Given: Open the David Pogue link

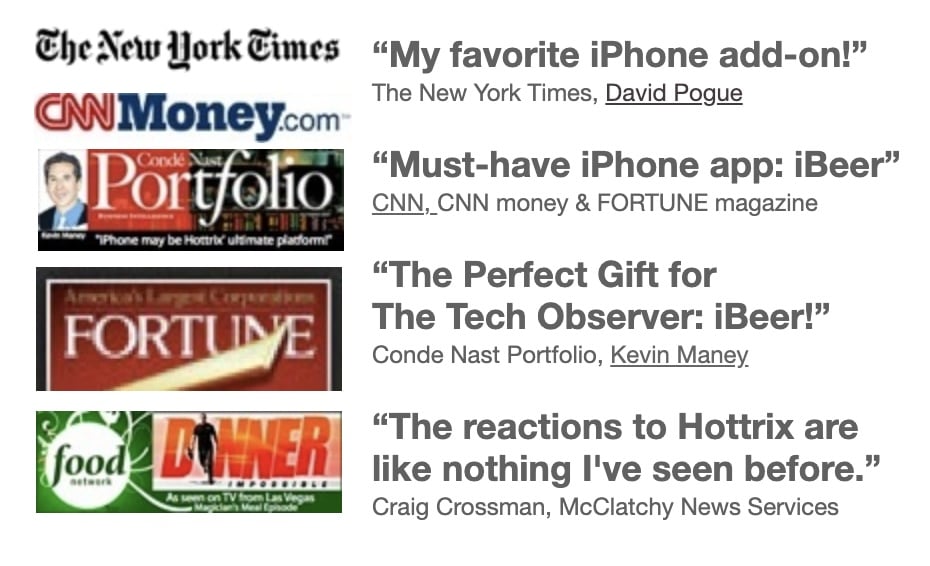Looking at the screenshot, I should coord(673,94).
